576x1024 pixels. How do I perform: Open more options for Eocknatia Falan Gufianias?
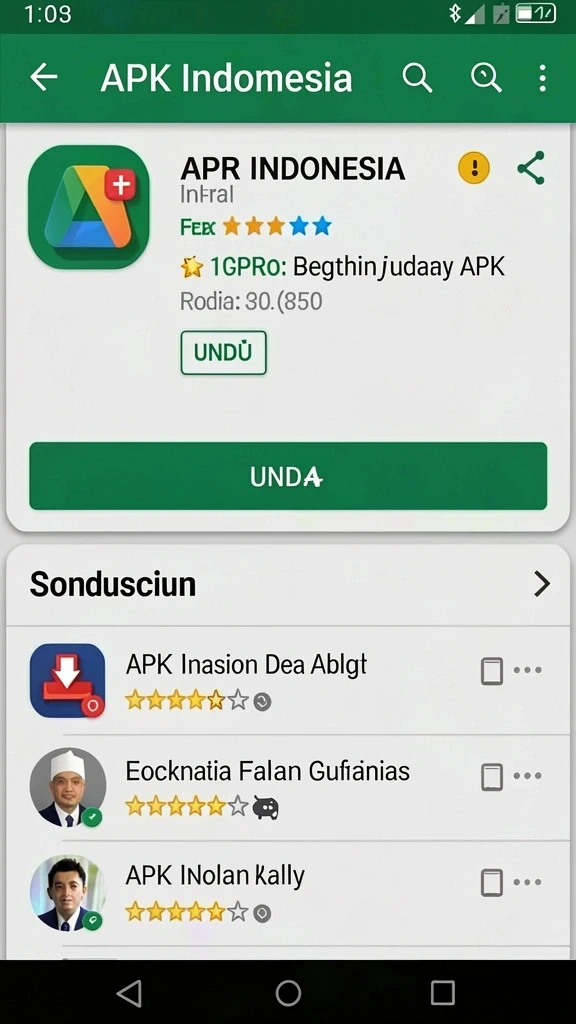[x=528, y=776]
